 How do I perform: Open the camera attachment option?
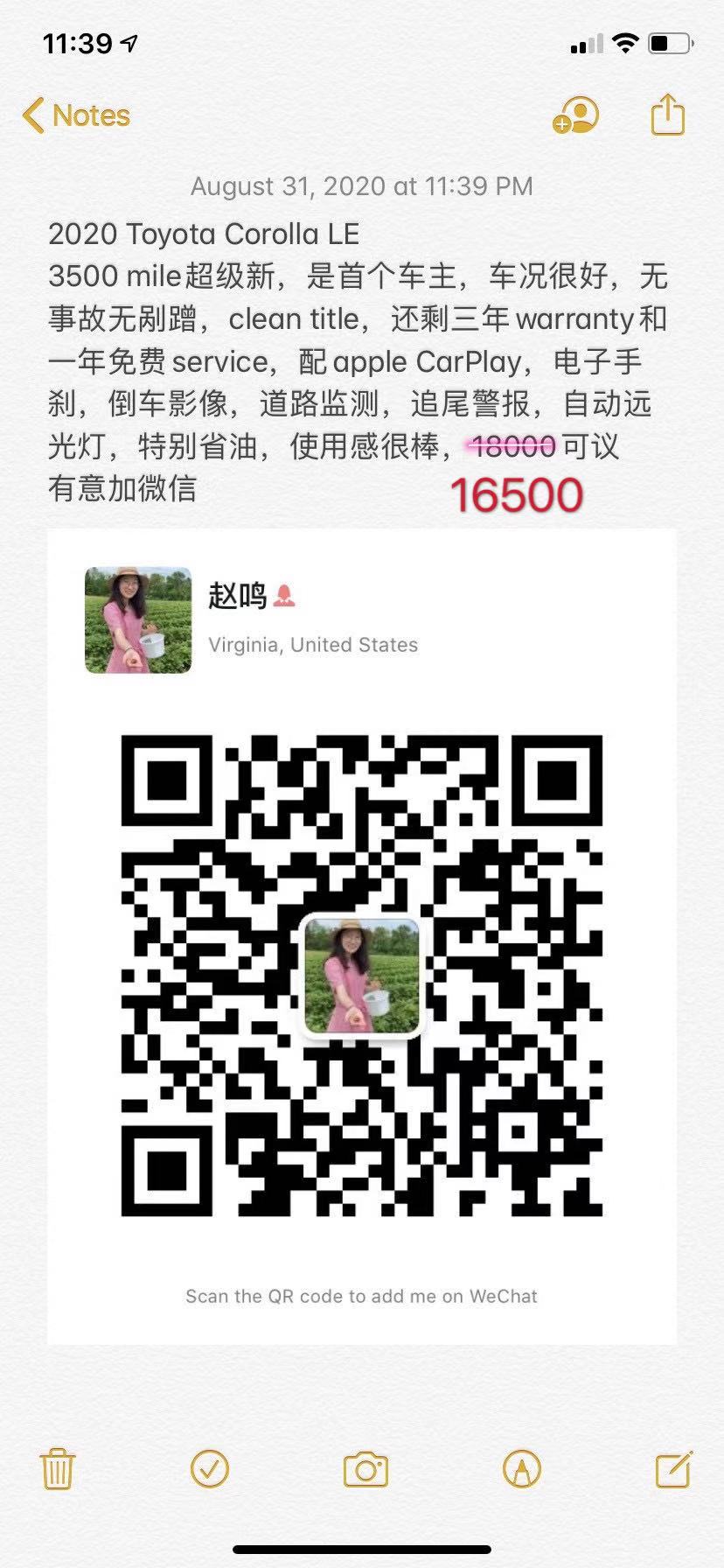(x=365, y=1469)
